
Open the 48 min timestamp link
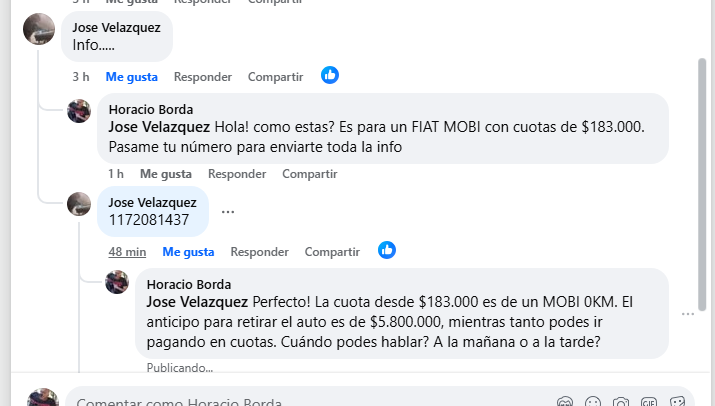click(127, 252)
